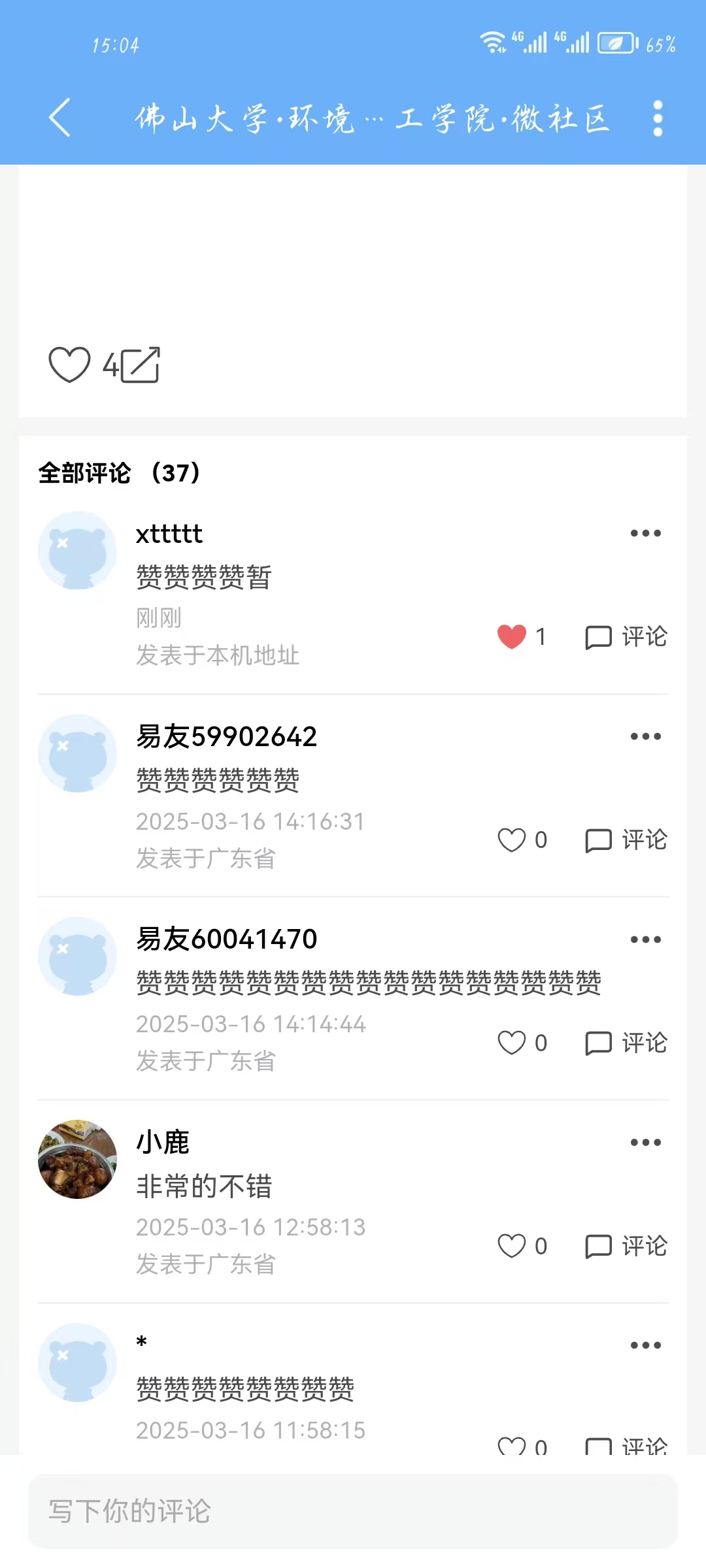Unlike xttttt's comment via red heart

[511, 636]
